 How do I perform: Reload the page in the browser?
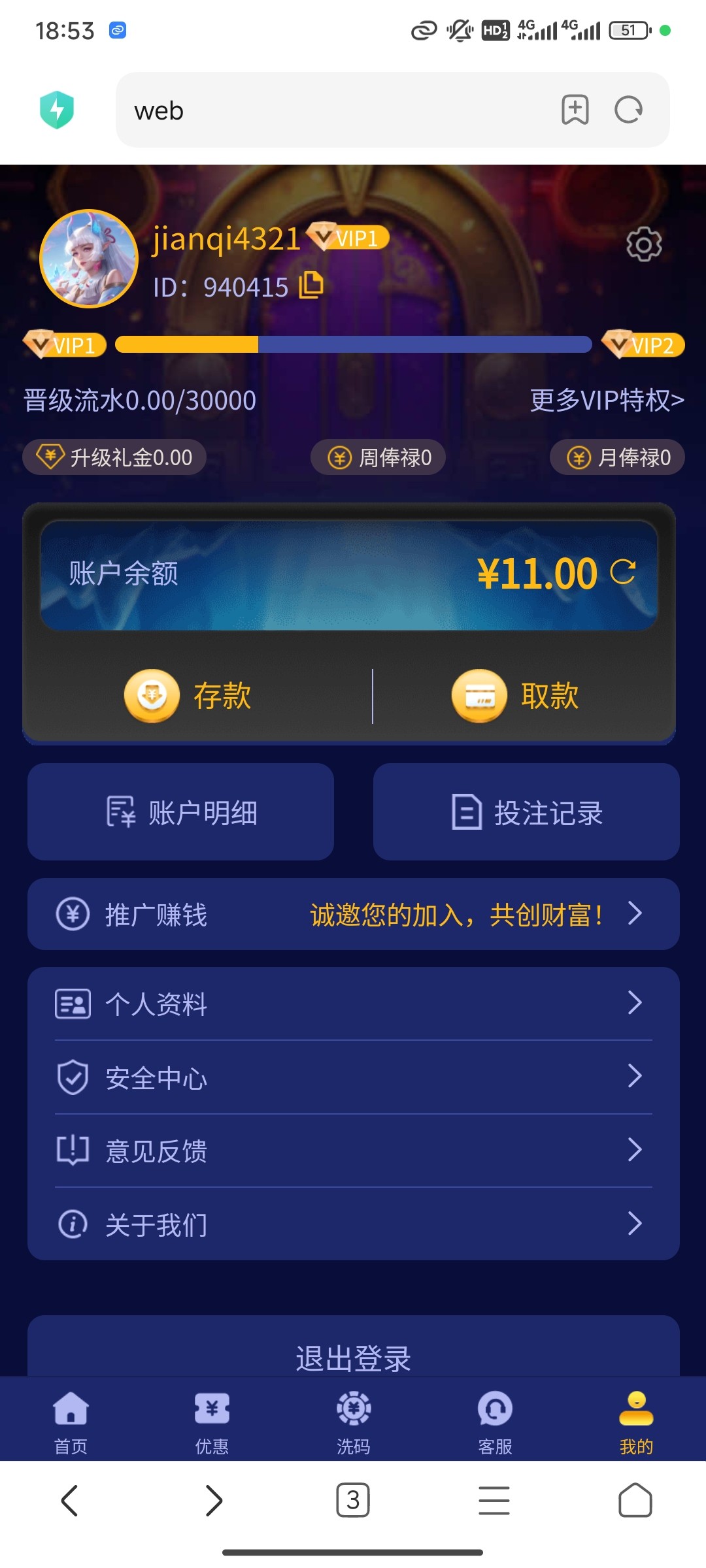point(628,110)
